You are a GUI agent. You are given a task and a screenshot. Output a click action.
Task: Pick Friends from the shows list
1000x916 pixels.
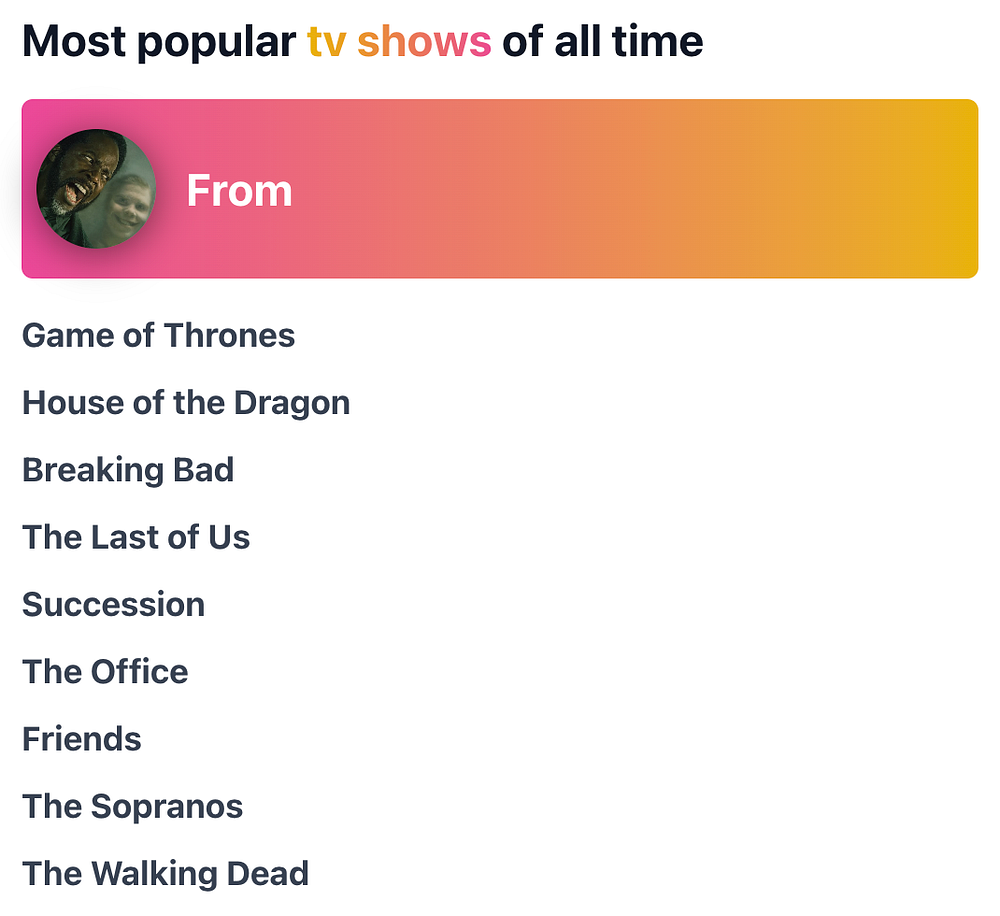tap(82, 739)
